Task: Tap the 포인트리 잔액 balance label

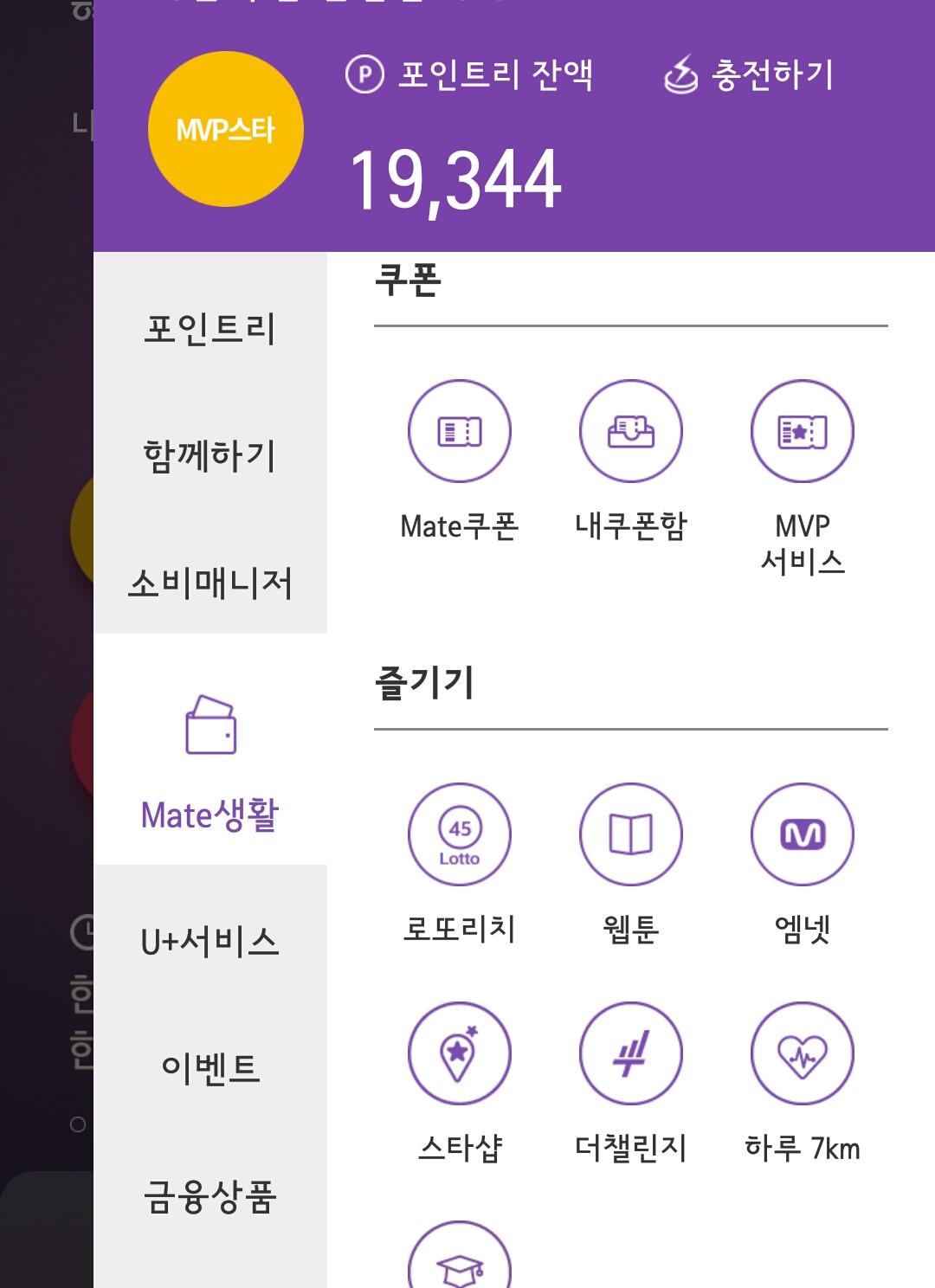Action: point(469,75)
